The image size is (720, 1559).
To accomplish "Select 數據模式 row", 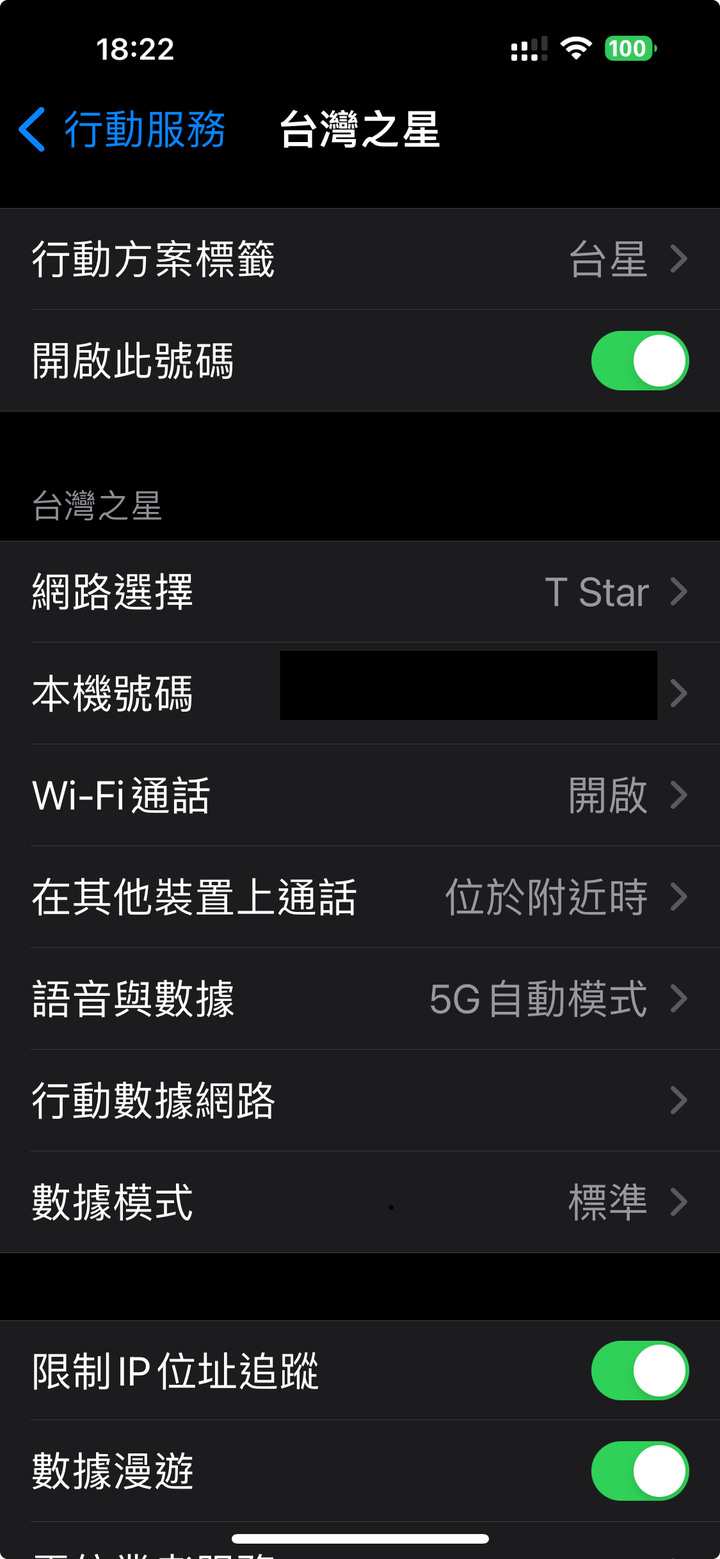I will [x=360, y=1202].
